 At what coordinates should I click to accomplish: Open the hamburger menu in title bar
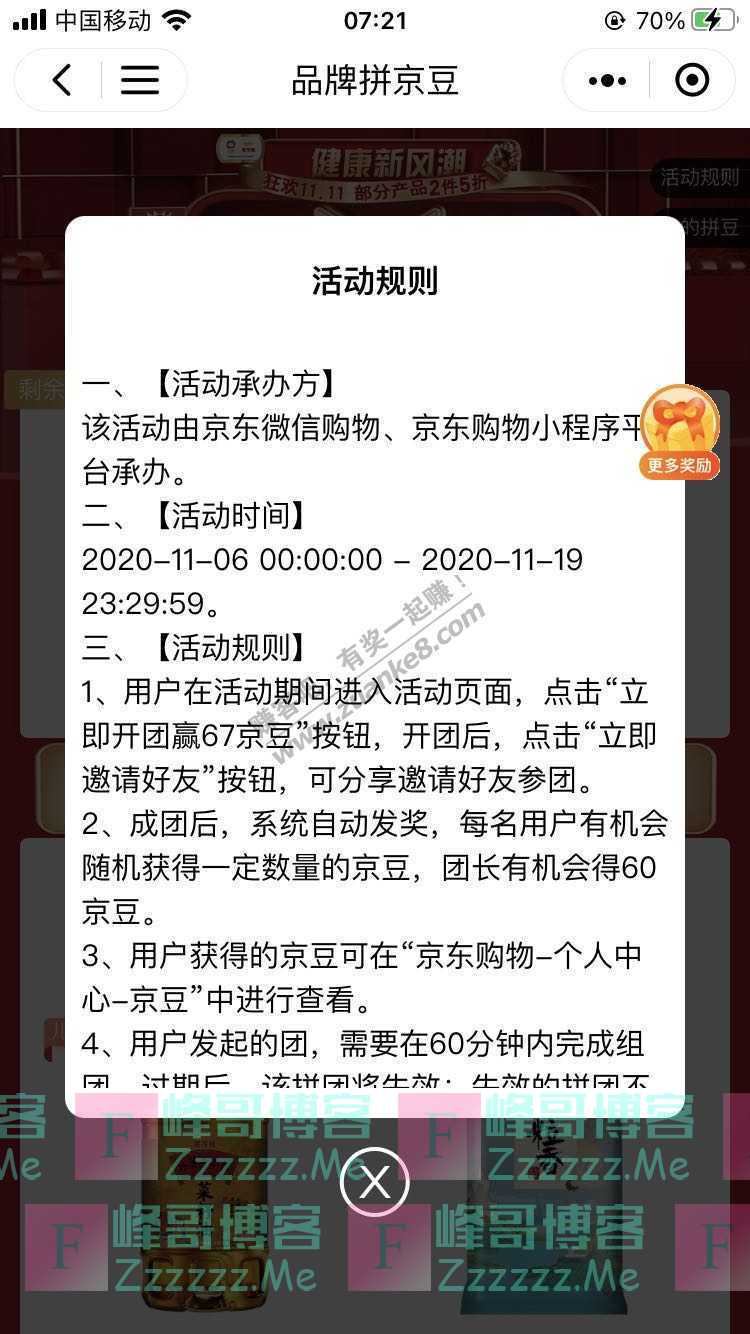click(140, 80)
